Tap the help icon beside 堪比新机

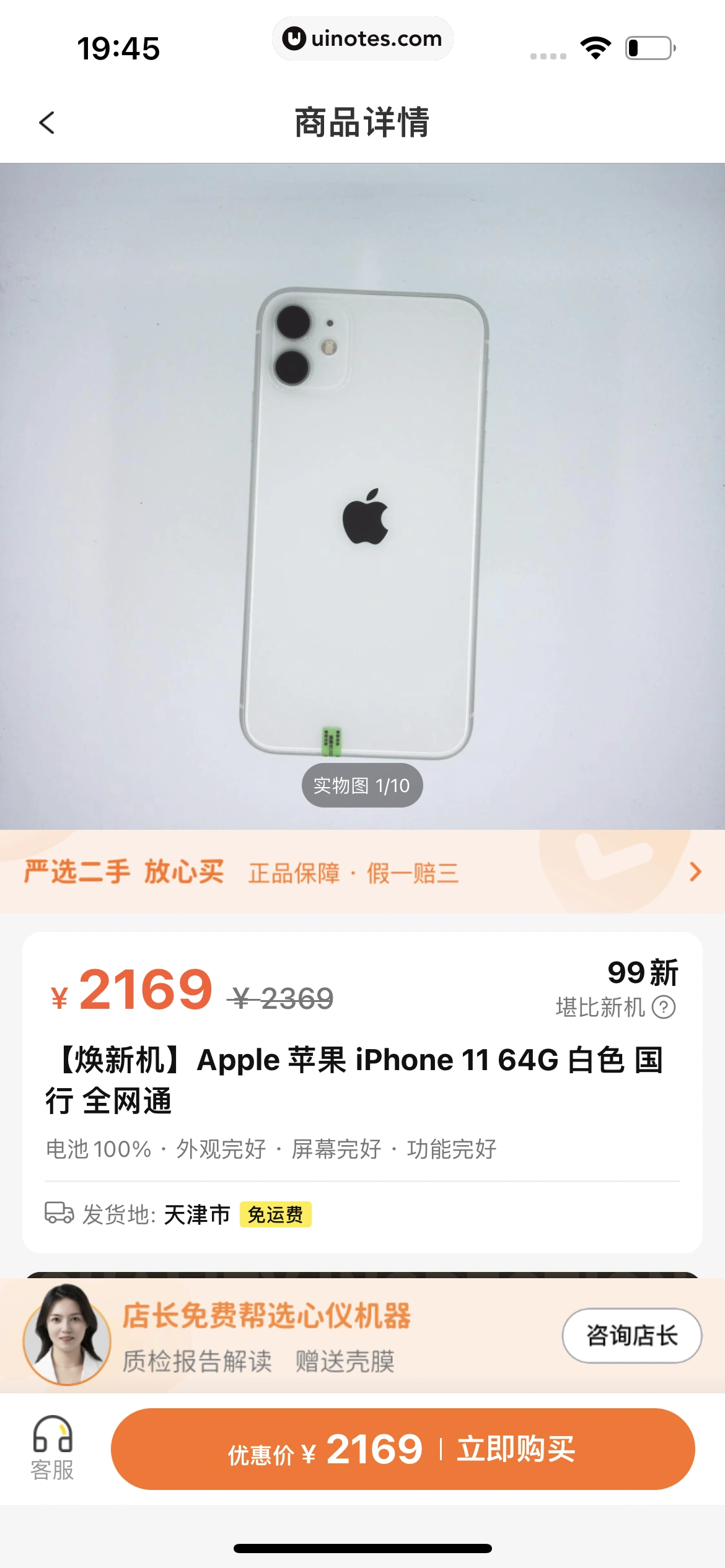click(664, 1008)
